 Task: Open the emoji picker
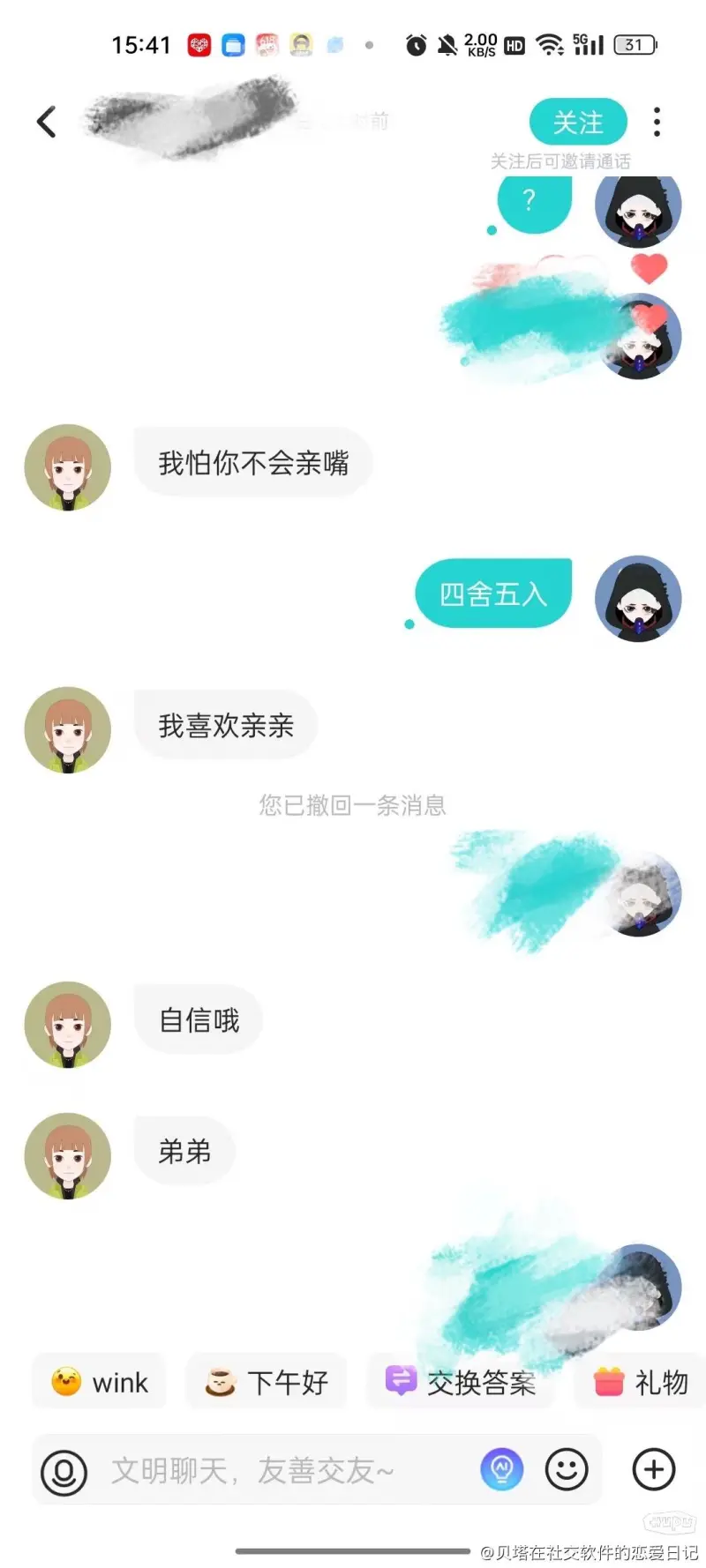tap(567, 1469)
